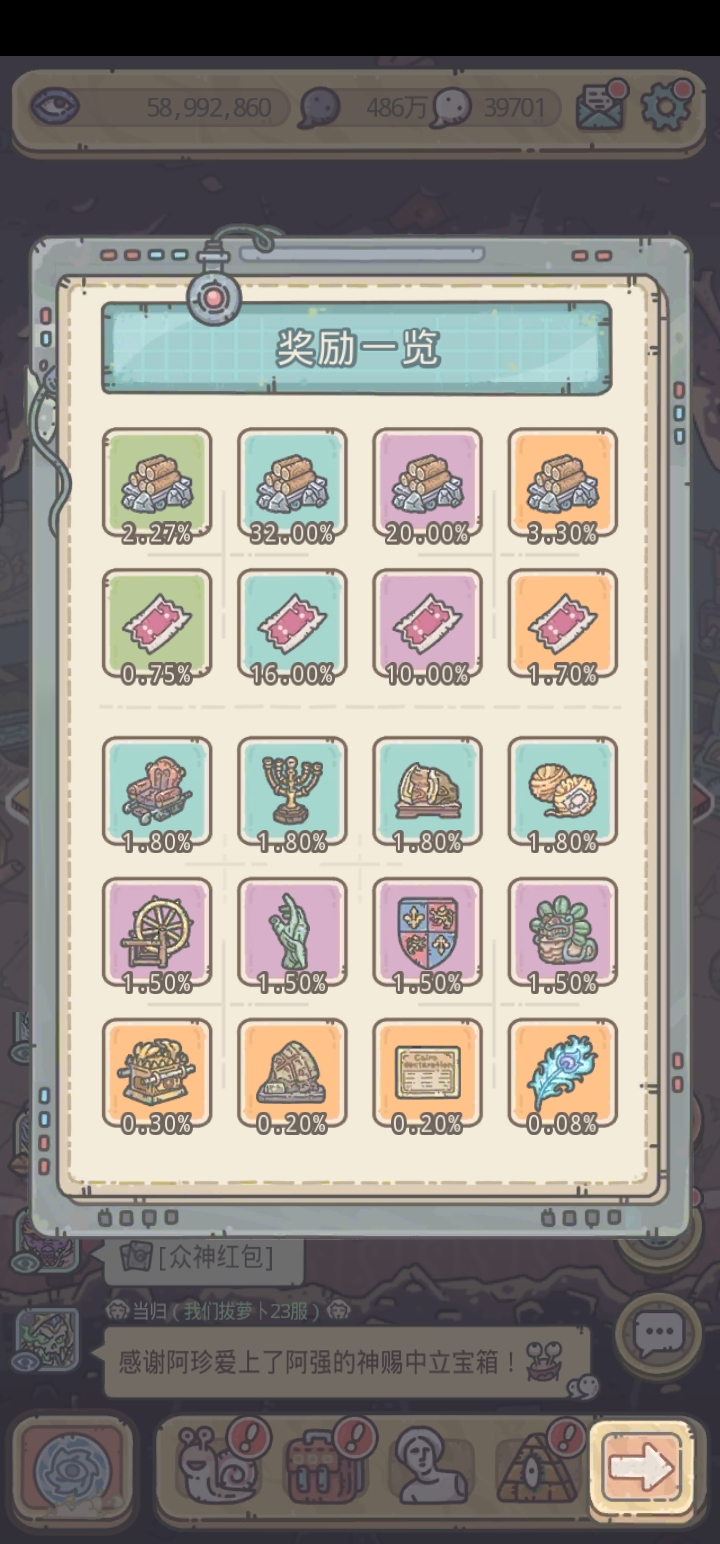The image size is (720, 1544).
Task: Open the snail menu icon
Action: pos(215,1468)
